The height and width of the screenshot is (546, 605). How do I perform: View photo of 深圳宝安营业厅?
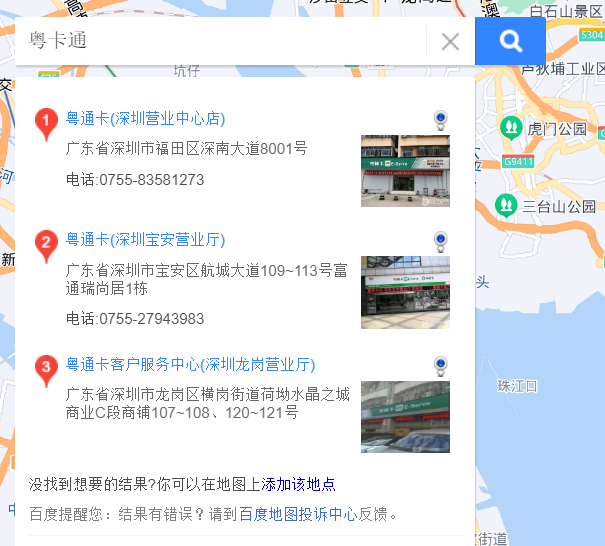405,292
